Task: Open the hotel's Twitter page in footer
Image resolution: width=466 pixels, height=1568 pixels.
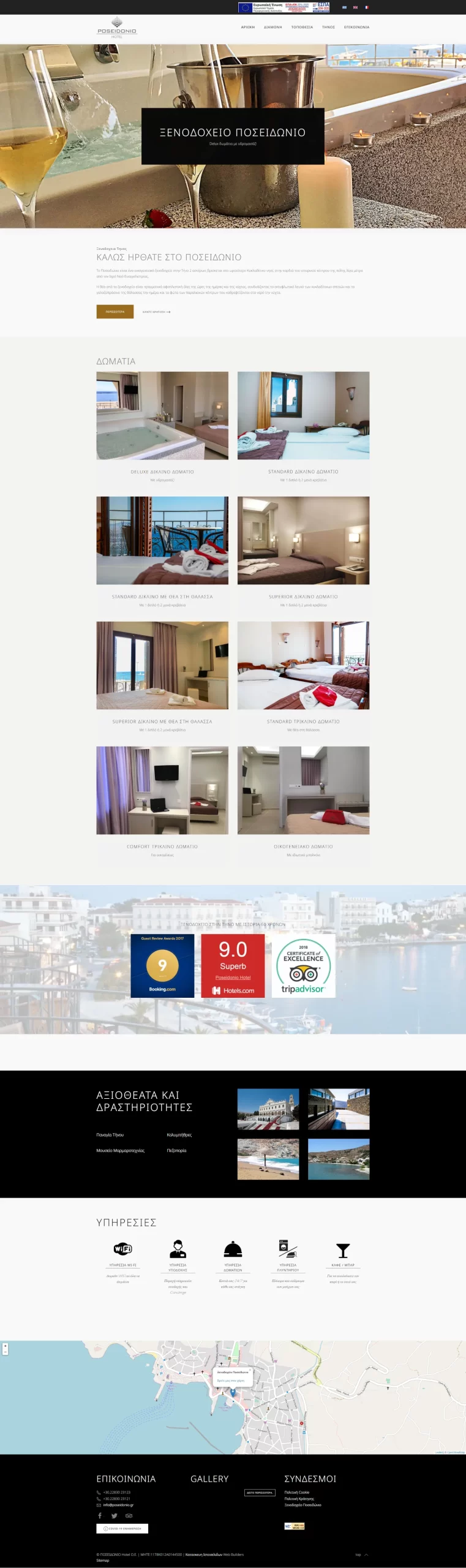Action: pos(114,1516)
